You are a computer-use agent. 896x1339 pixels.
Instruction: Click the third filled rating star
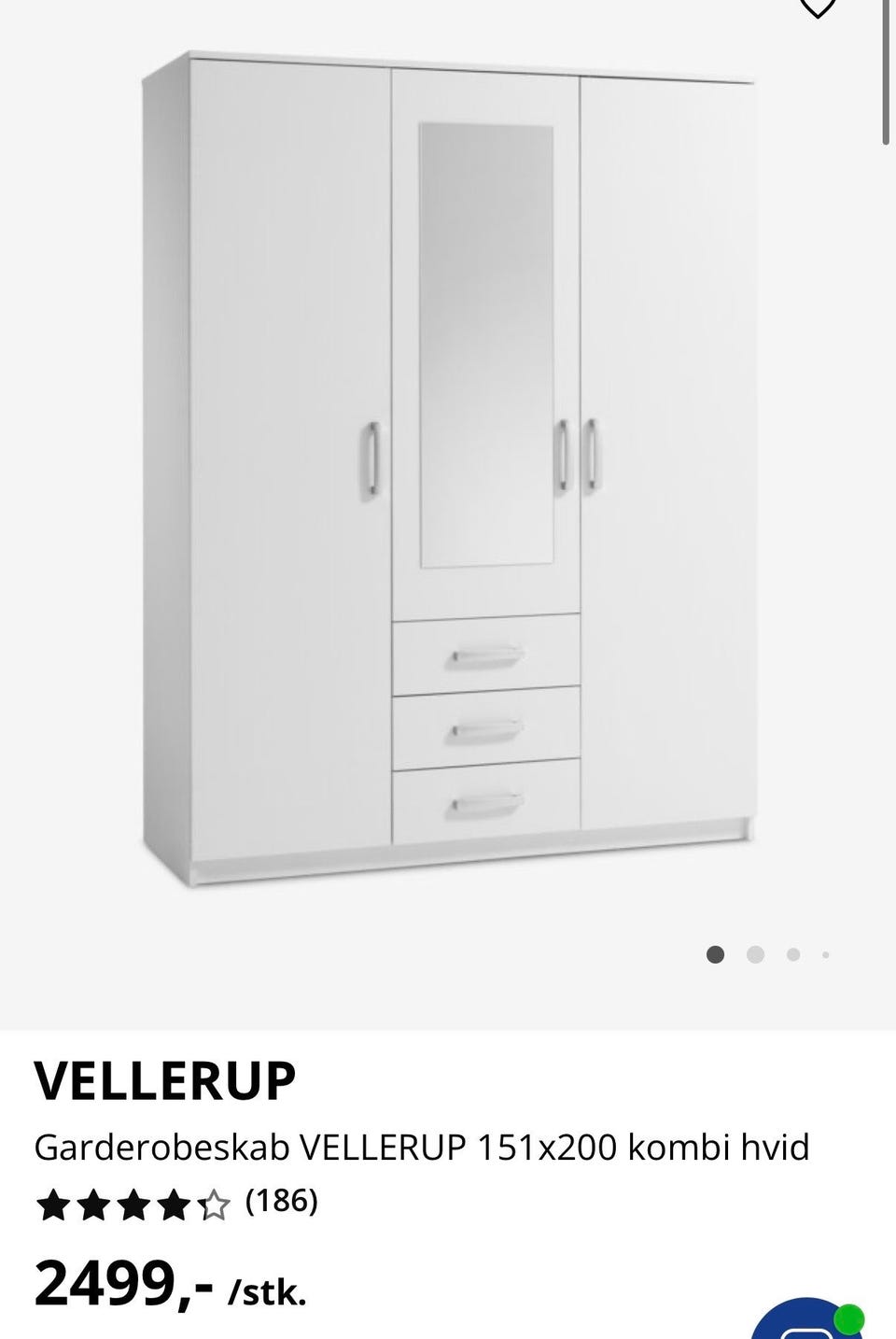pyautogui.click(x=134, y=1205)
